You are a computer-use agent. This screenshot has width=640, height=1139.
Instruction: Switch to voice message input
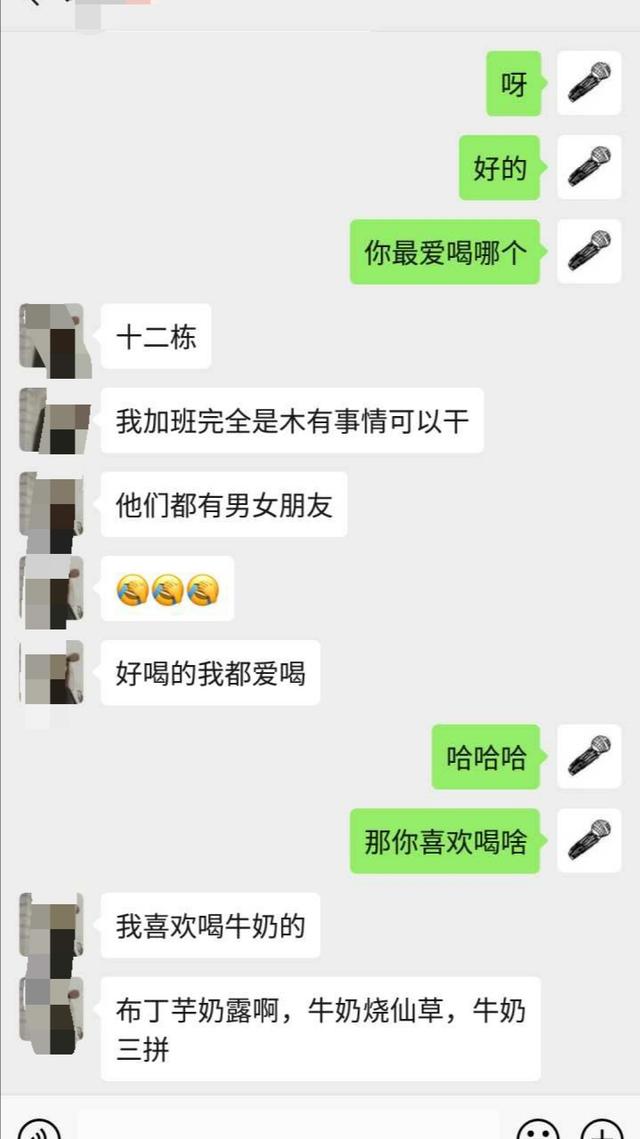click(40, 1130)
